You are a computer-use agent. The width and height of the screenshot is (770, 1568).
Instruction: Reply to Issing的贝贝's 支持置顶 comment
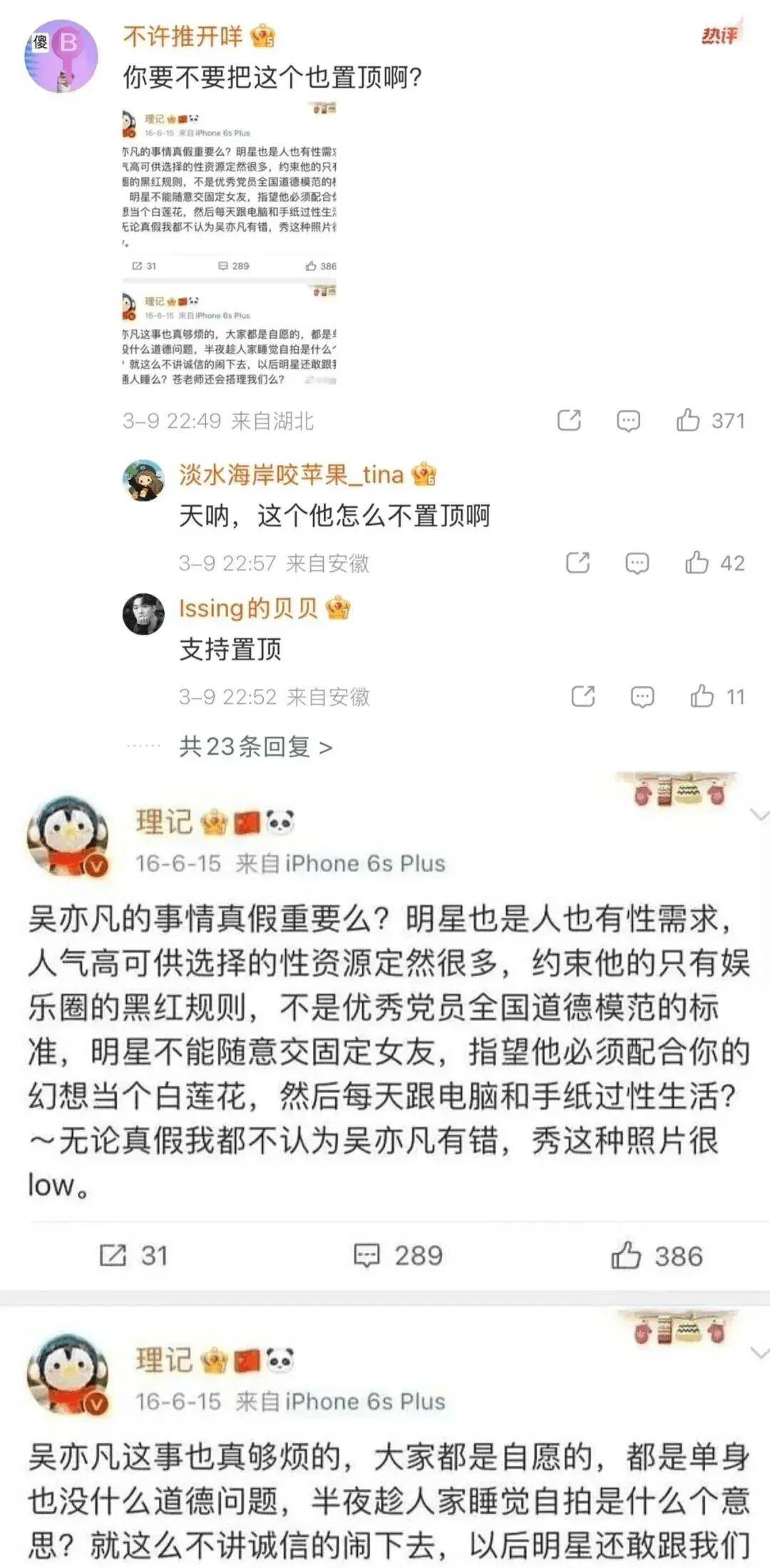click(x=642, y=696)
